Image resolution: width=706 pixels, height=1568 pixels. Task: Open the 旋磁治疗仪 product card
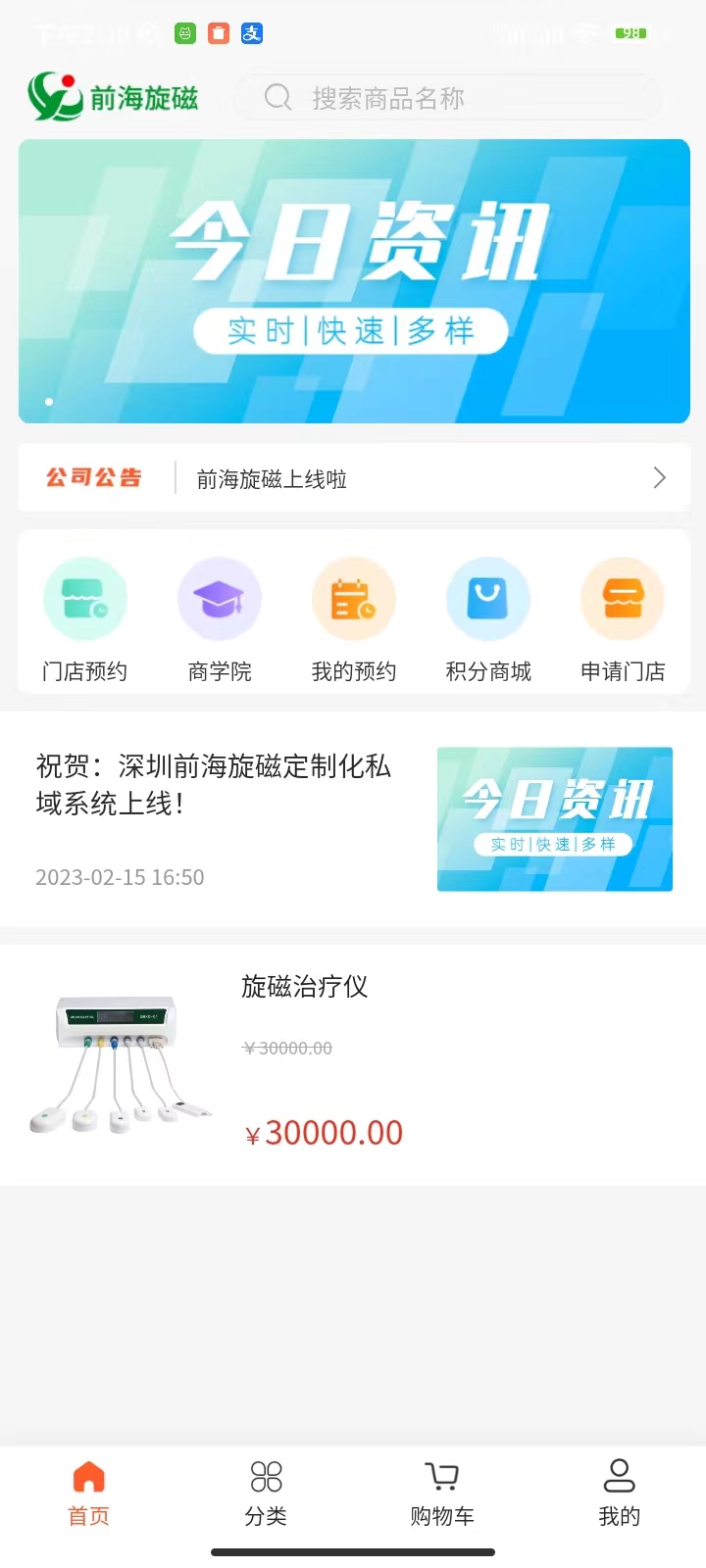tap(353, 1065)
